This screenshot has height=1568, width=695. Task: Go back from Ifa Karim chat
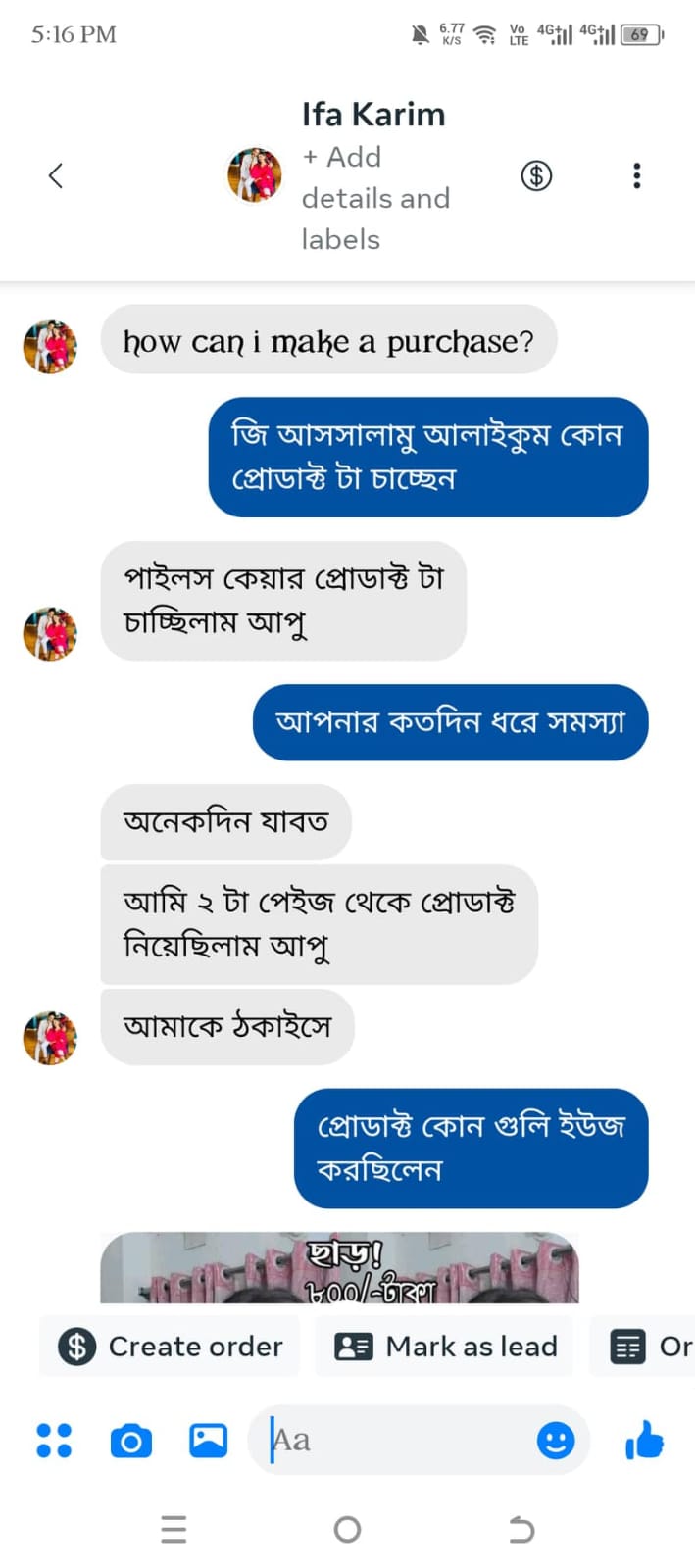(x=56, y=175)
